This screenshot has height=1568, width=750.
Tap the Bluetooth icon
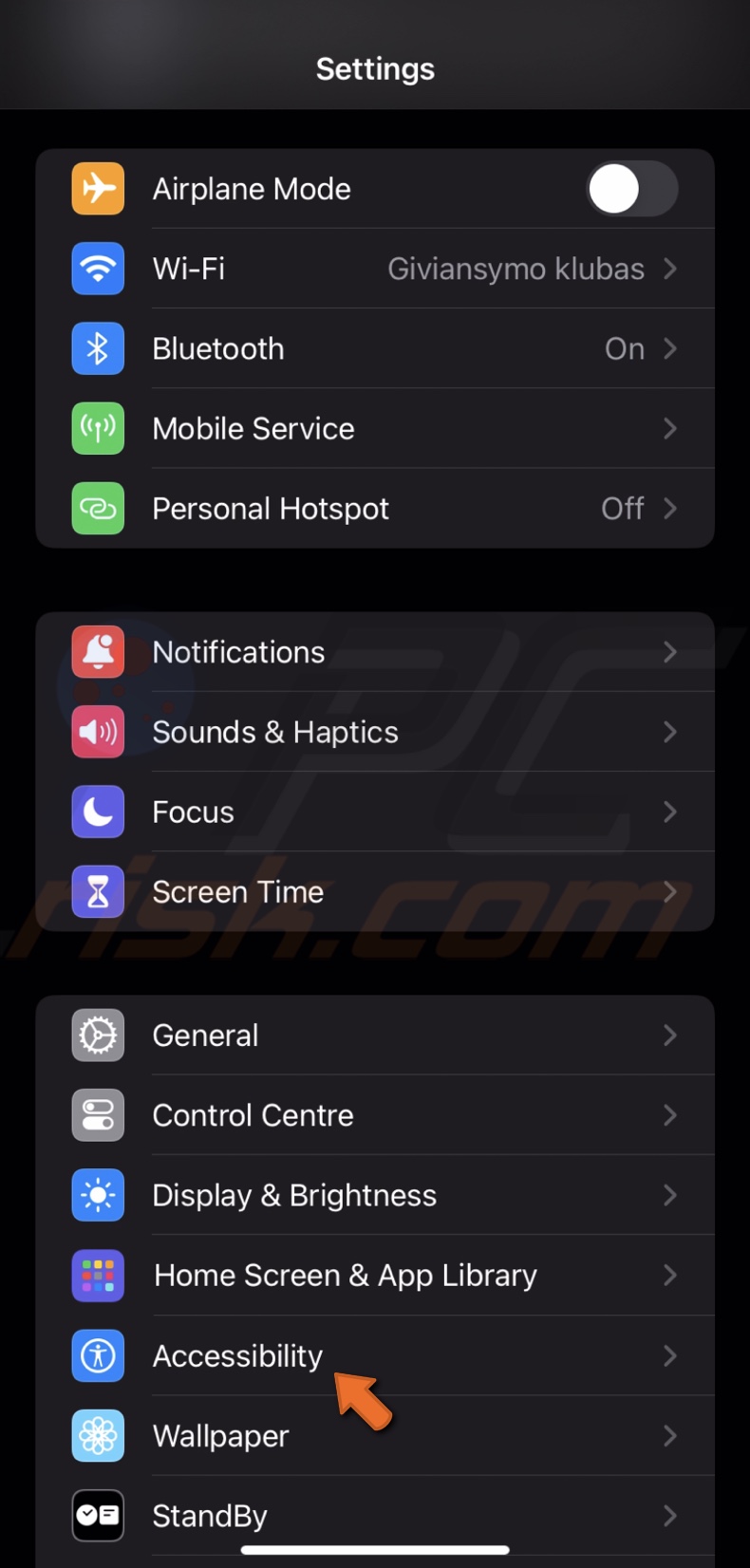pos(97,348)
